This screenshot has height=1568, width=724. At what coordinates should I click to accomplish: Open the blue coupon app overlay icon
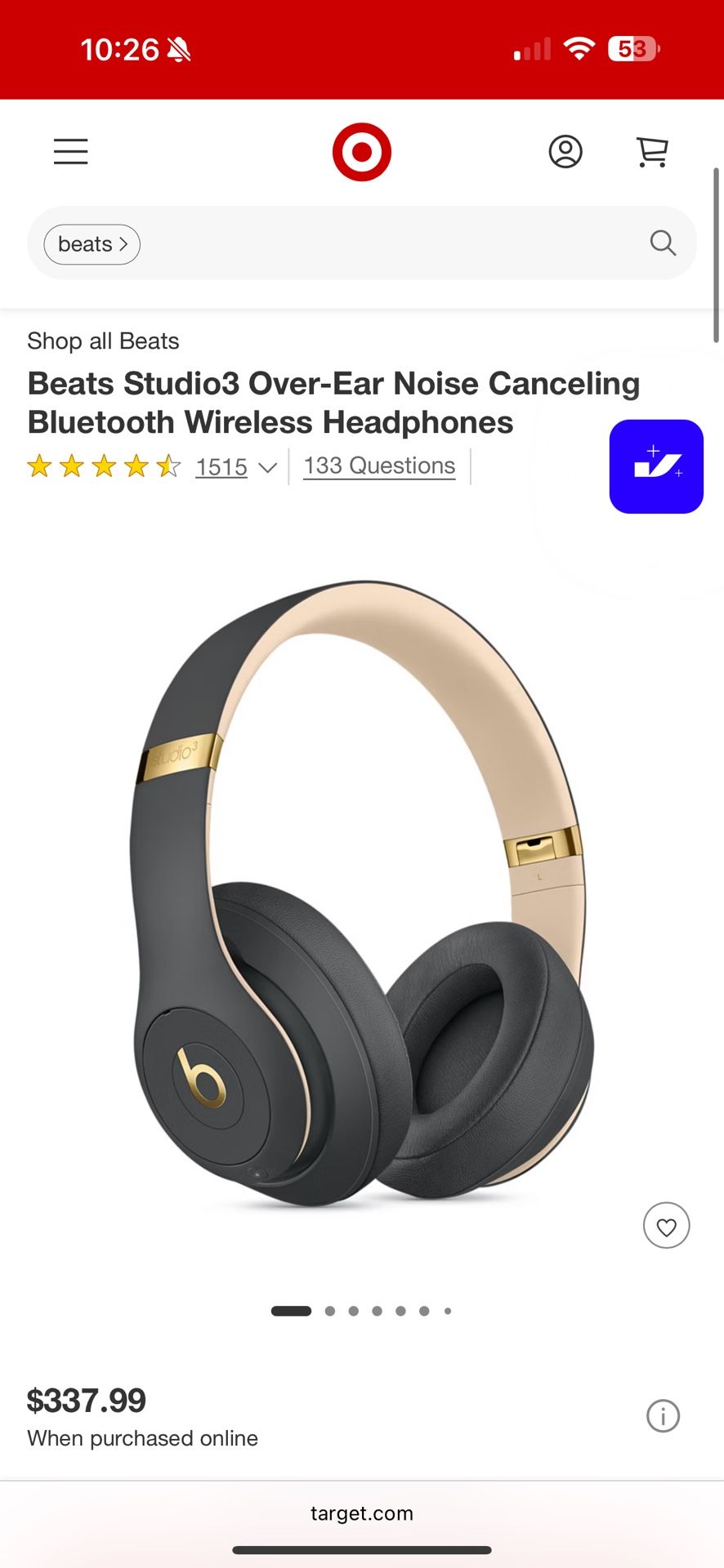click(656, 467)
